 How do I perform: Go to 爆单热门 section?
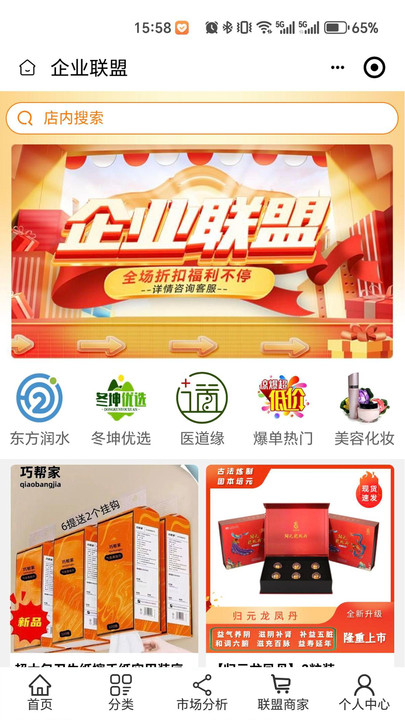tap(283, 409)
